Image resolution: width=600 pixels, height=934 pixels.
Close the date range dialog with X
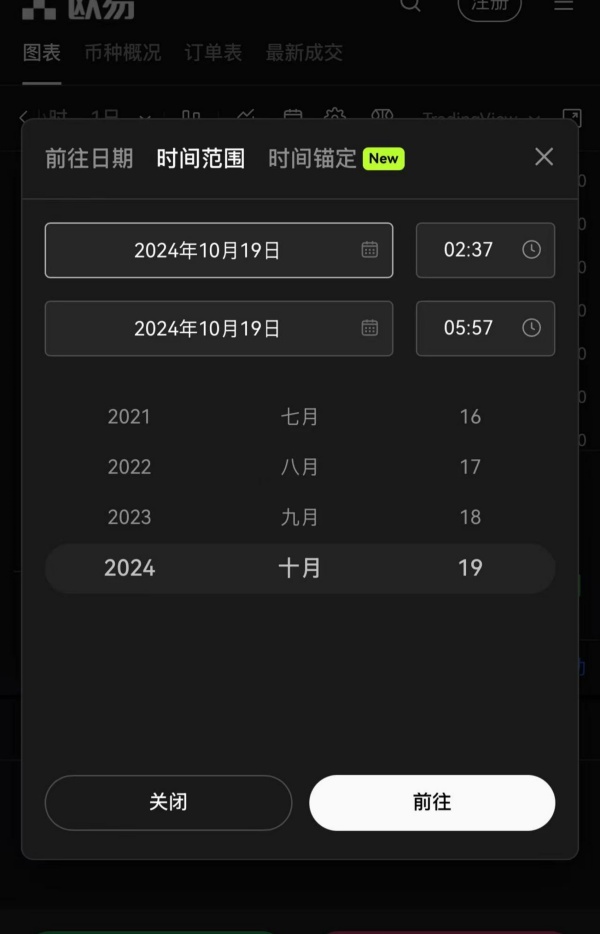[544, 157]
